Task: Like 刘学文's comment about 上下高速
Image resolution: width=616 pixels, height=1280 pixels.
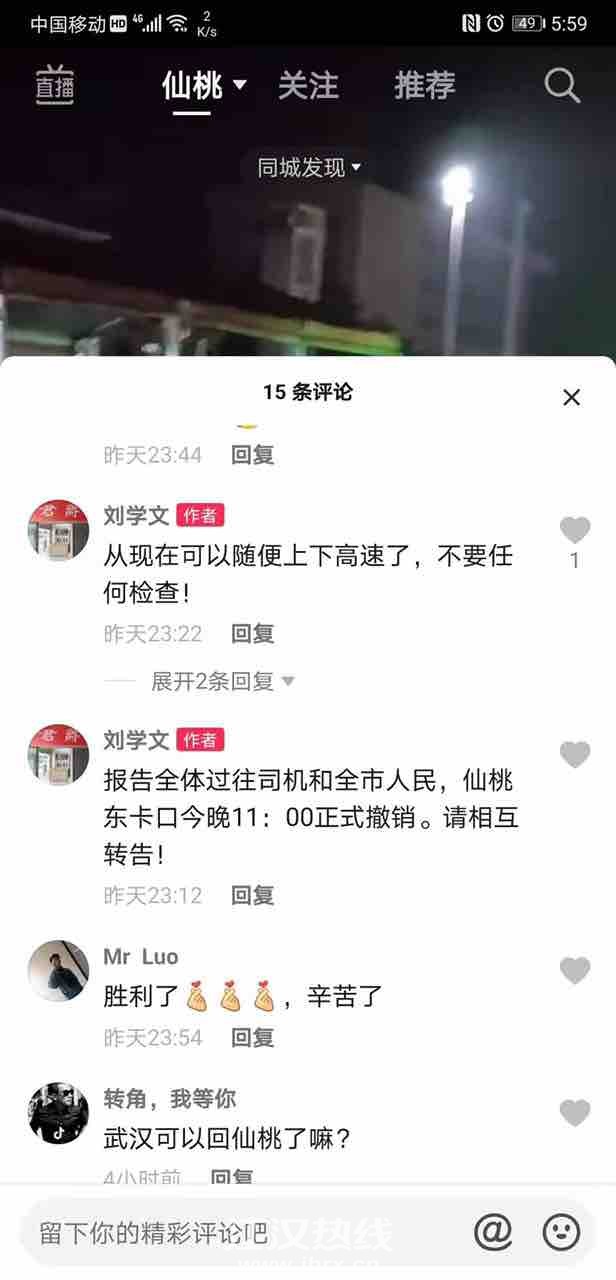Action: tap(574, 531)
